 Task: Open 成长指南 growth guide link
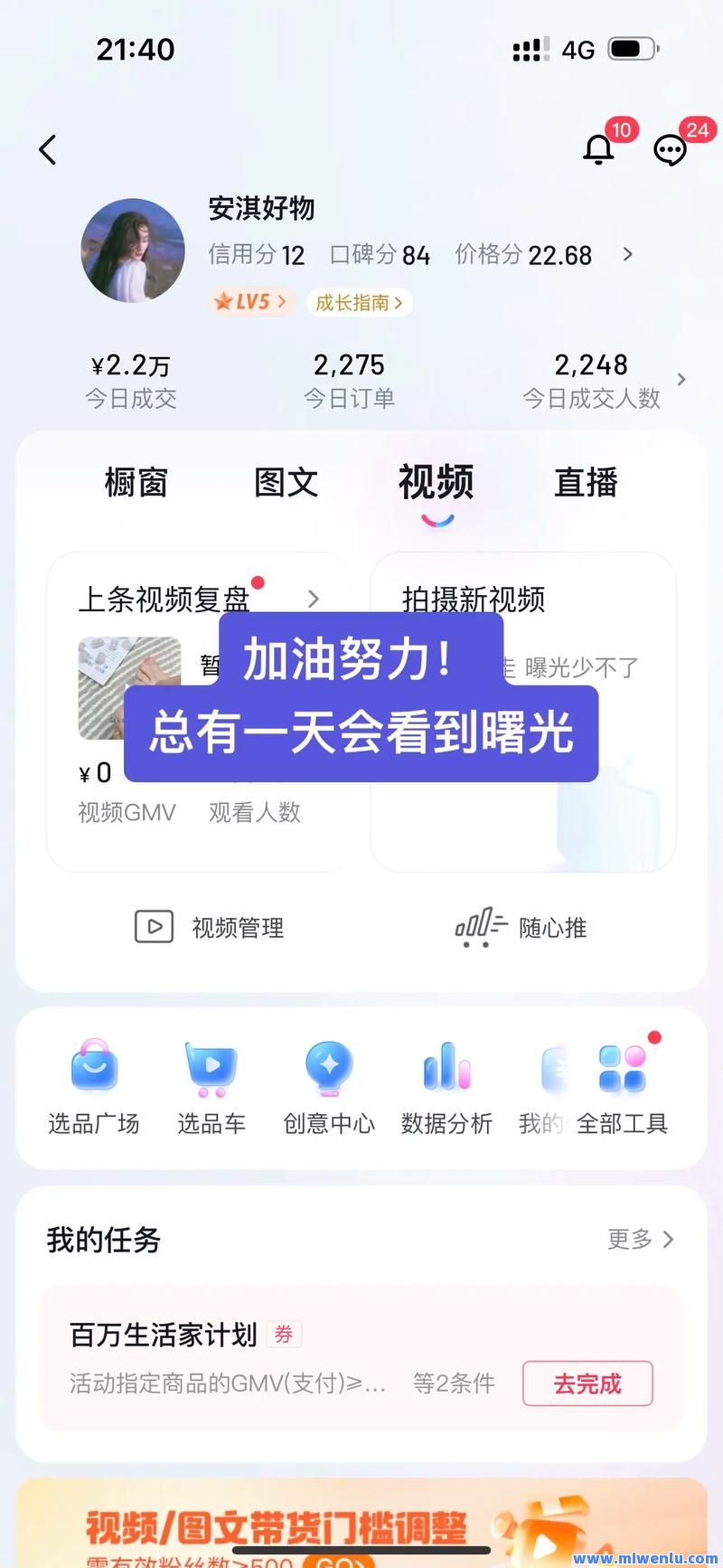(359, 302)
